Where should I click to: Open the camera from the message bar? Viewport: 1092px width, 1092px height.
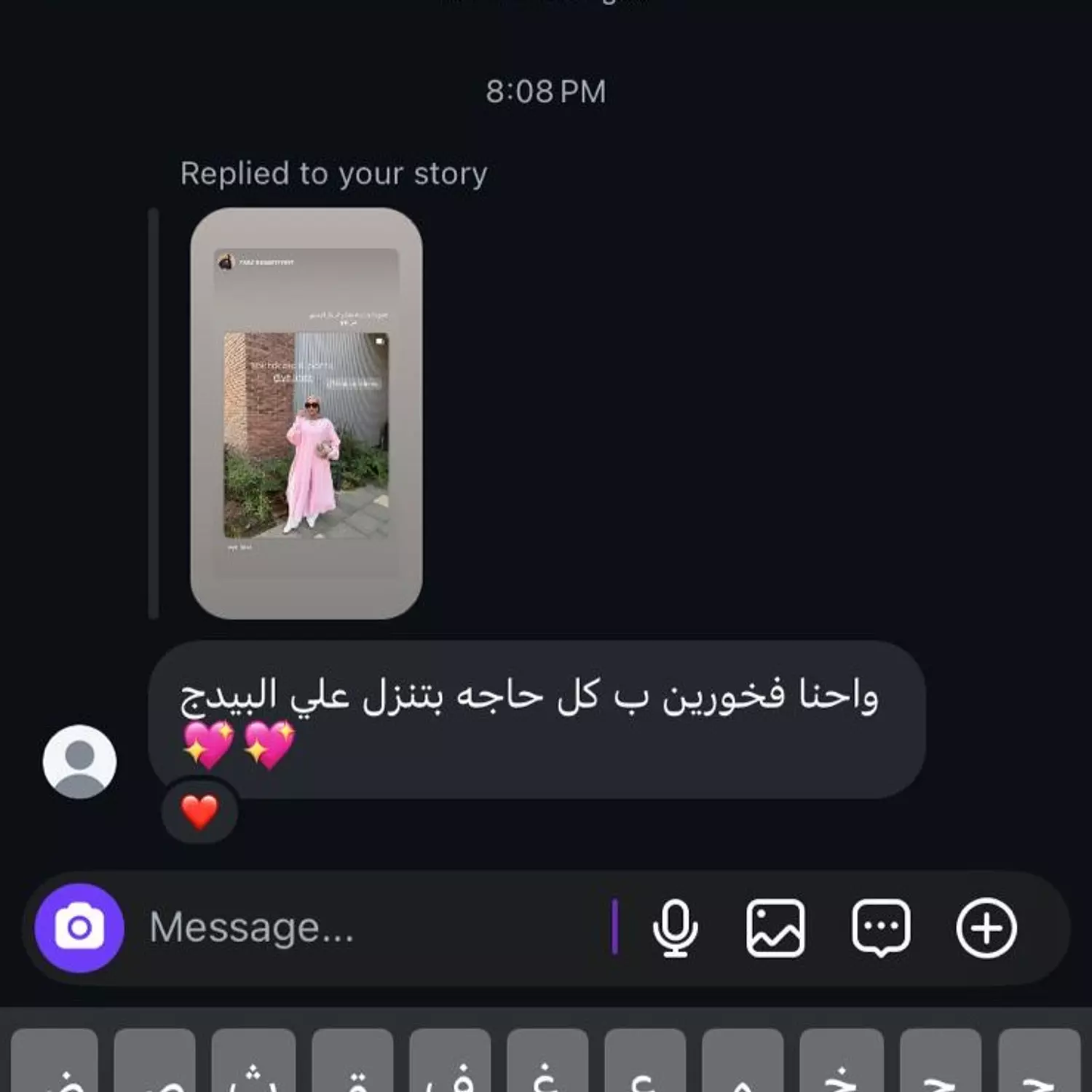[79, 928]
